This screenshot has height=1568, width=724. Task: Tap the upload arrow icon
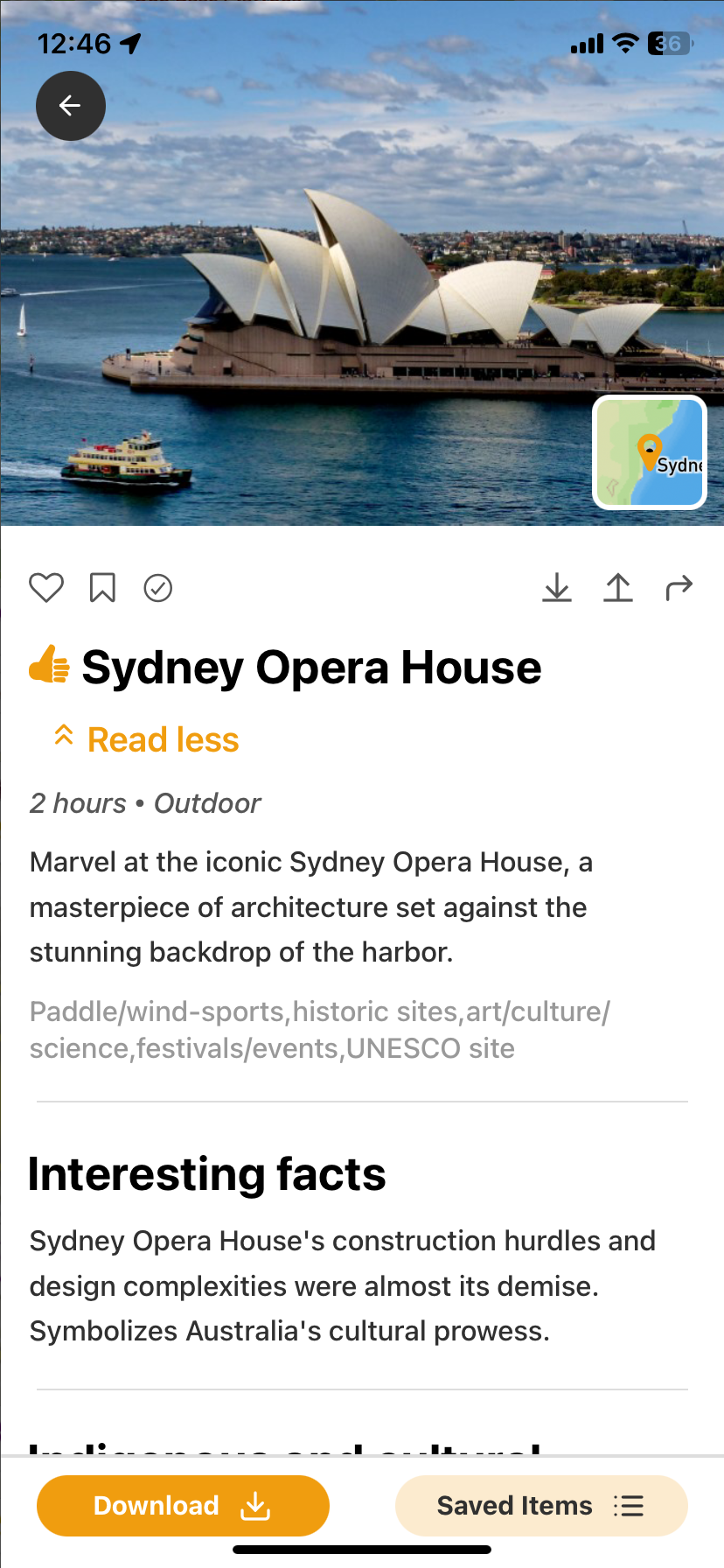(618, 588)
